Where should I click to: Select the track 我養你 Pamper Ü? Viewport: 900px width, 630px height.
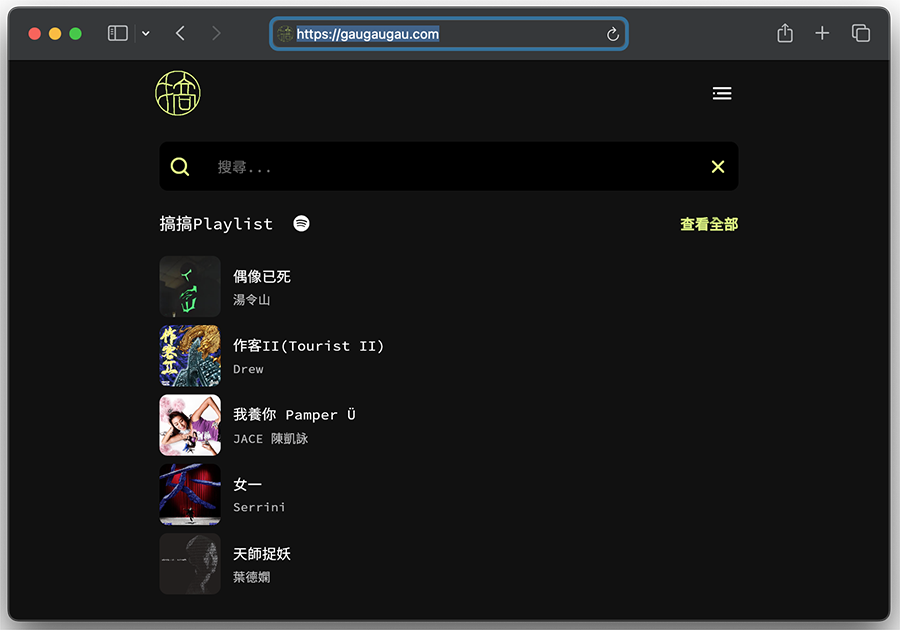[294, 415]
